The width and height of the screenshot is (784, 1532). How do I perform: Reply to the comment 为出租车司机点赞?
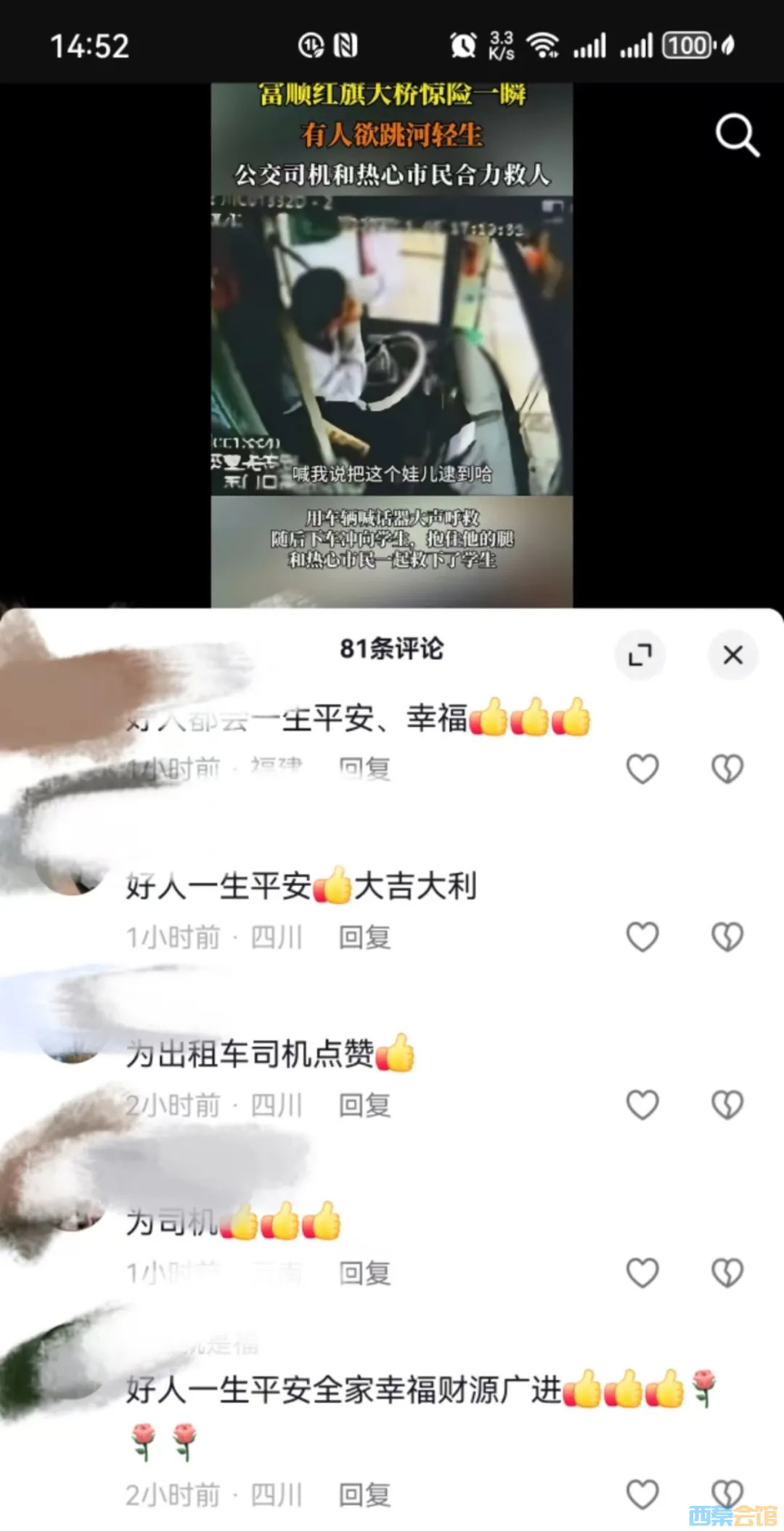point(364,1105)
